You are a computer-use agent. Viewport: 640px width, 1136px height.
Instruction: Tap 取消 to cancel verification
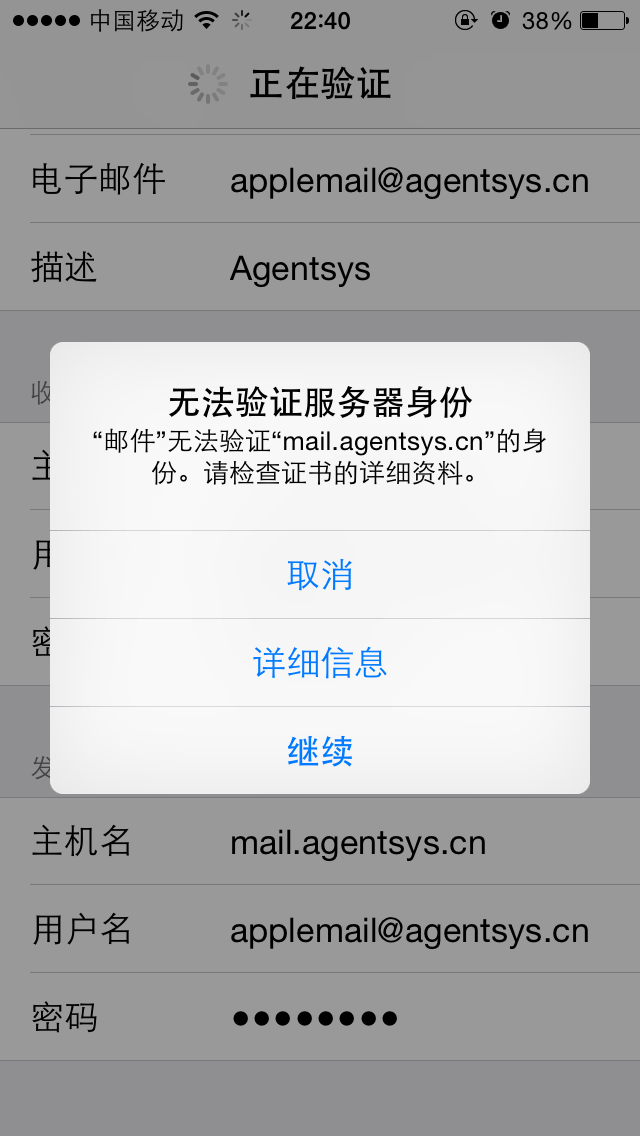pos(320,575)
